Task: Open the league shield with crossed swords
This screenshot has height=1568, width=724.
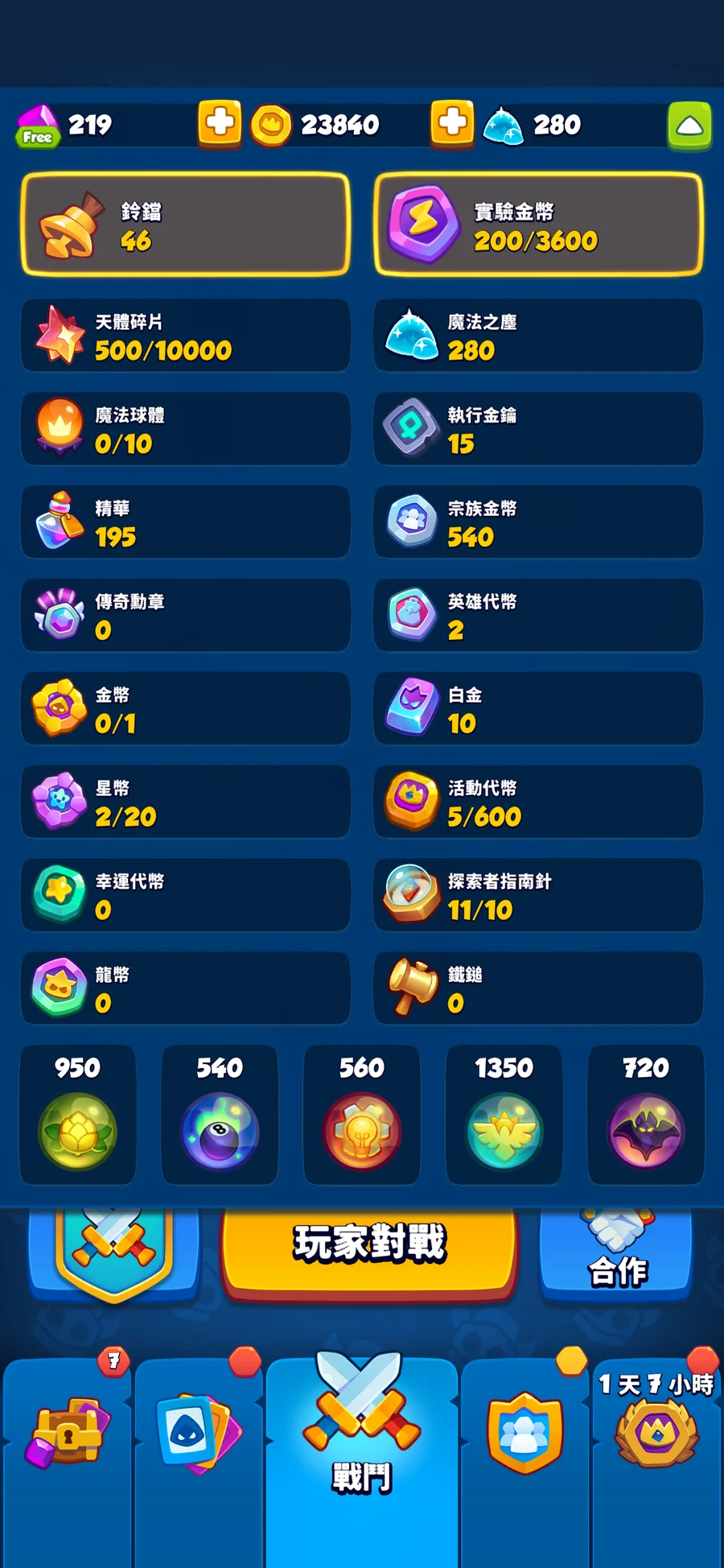Action: click(113, 1246)
